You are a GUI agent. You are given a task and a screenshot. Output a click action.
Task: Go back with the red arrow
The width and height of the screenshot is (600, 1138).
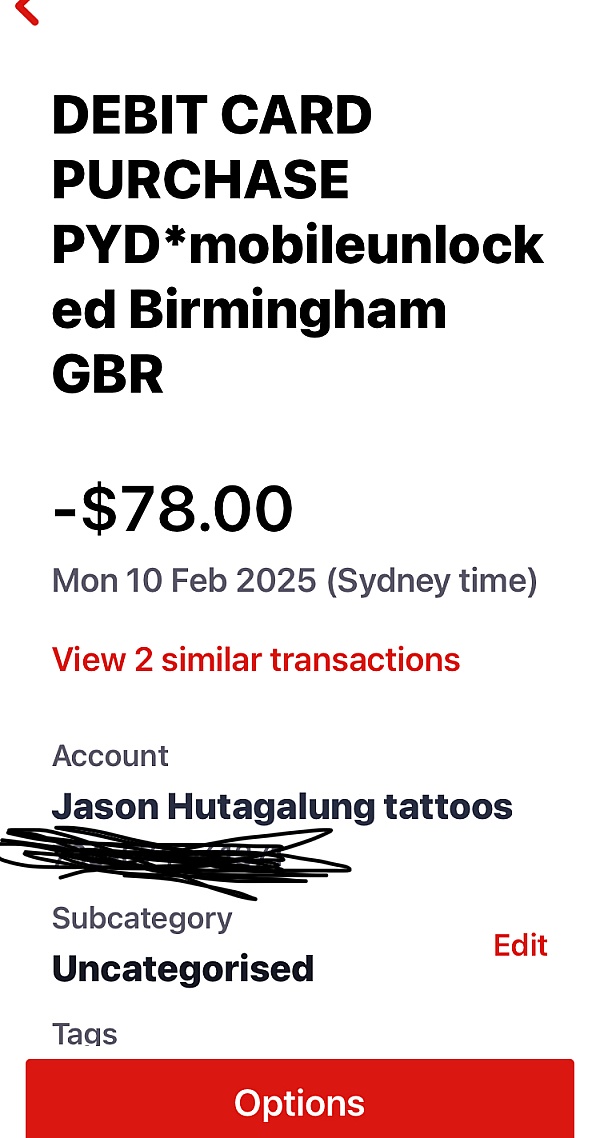(x=27, y=10)
